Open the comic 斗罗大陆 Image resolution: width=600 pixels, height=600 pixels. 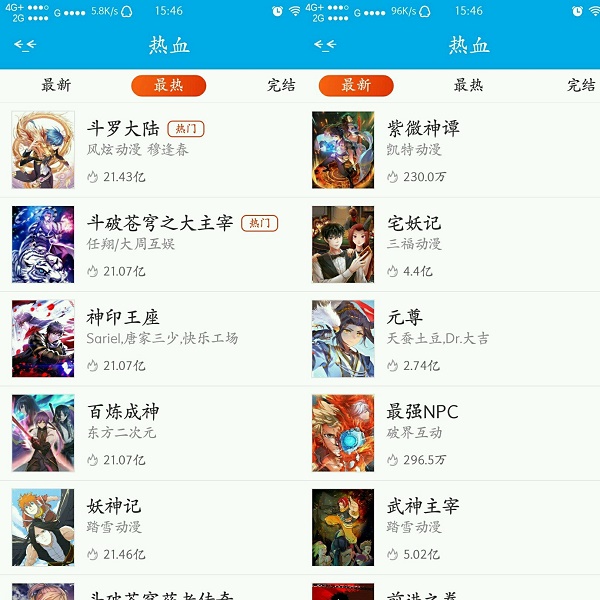(124, 128)
